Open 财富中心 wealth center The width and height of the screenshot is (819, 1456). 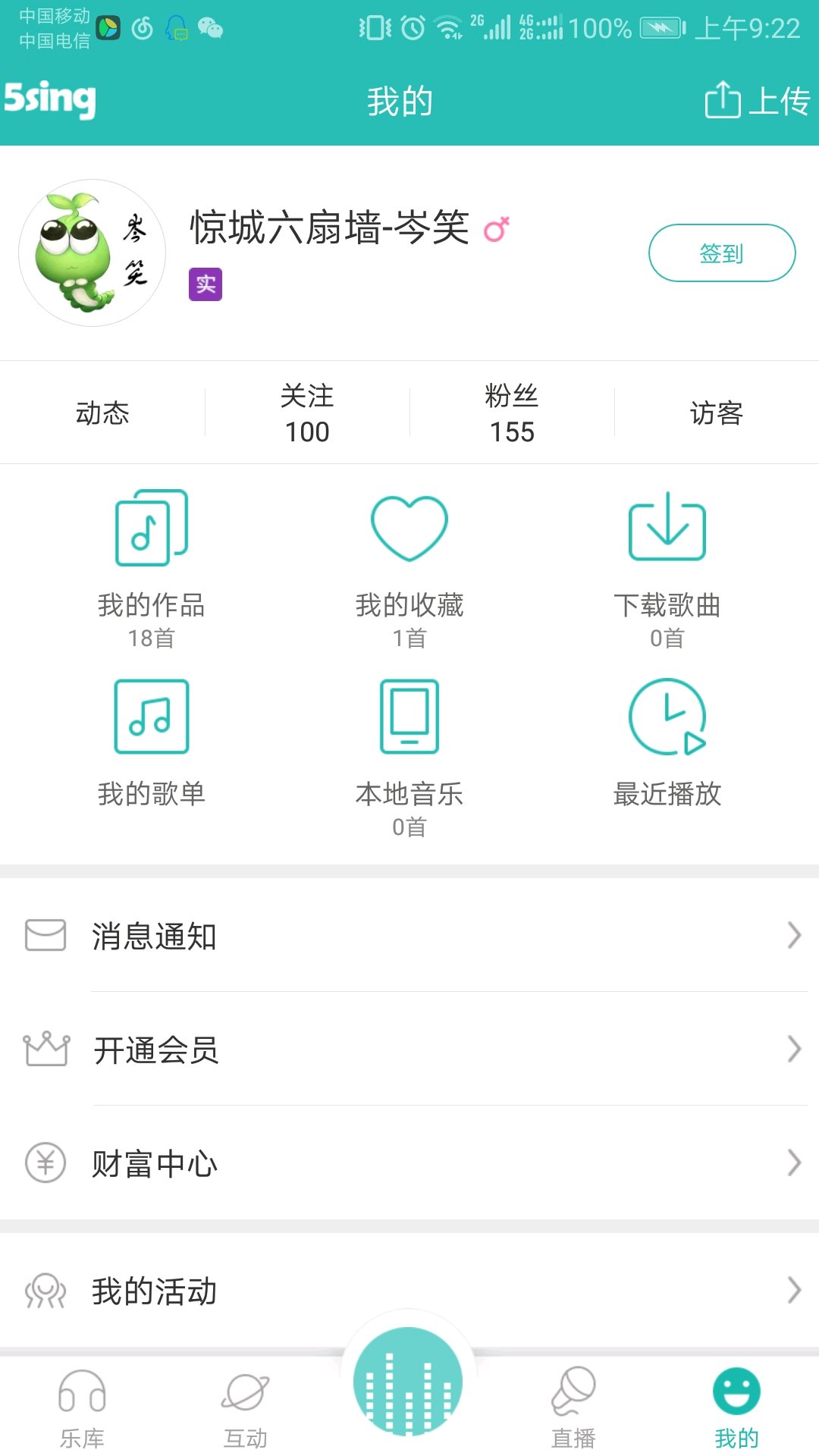[x=409, y=1163]
